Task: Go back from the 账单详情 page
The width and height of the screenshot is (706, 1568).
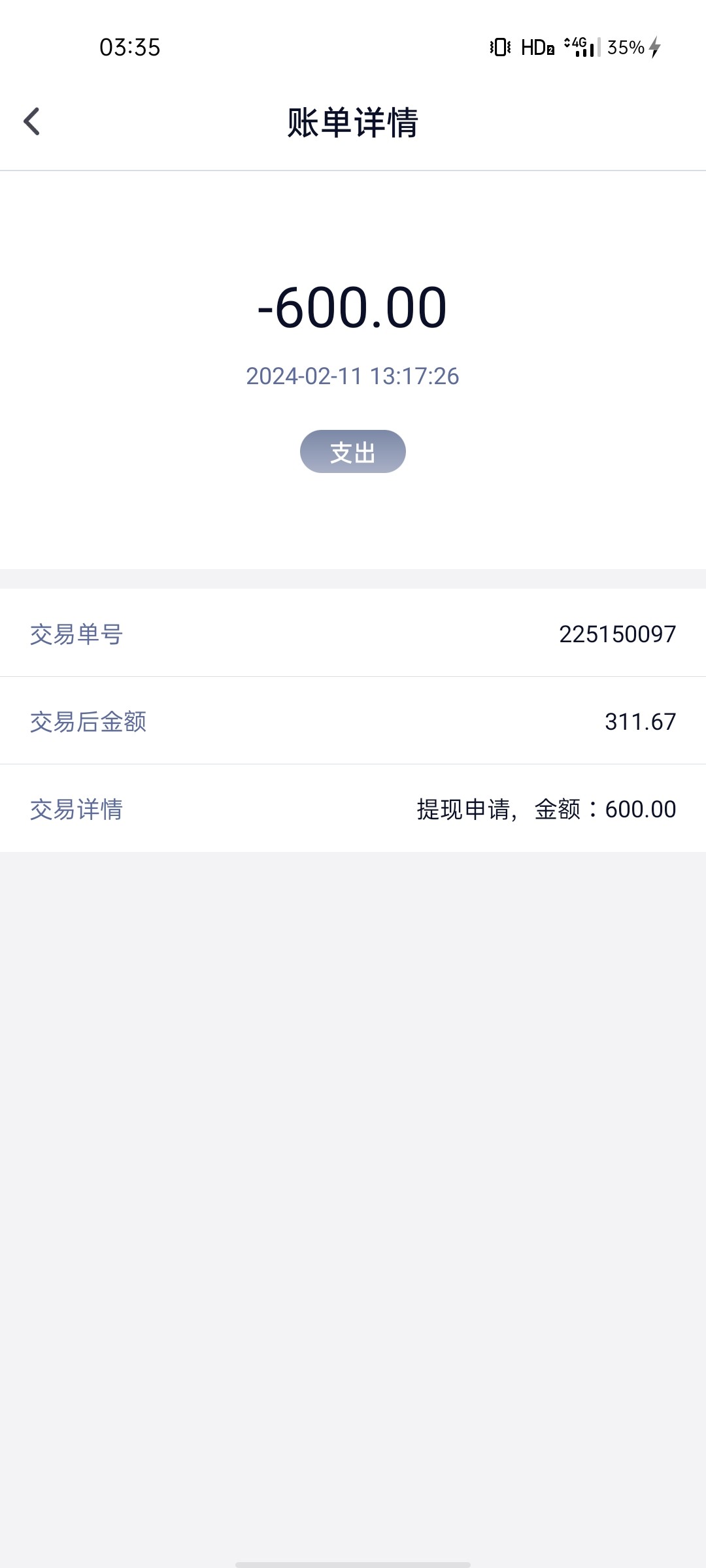Action: pyautogui.click(x=31, y=122)
